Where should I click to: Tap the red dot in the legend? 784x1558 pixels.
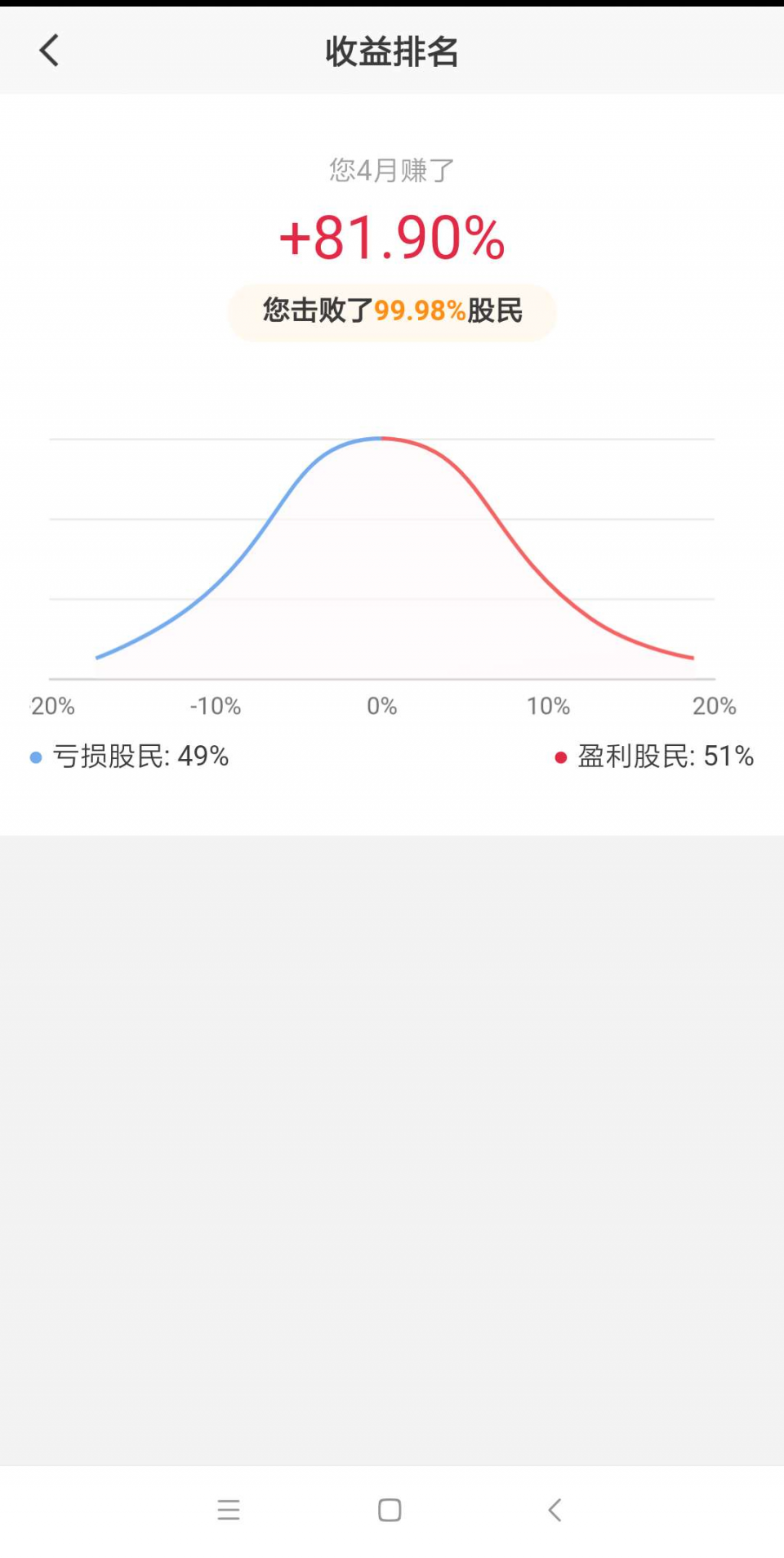point(560,757)
